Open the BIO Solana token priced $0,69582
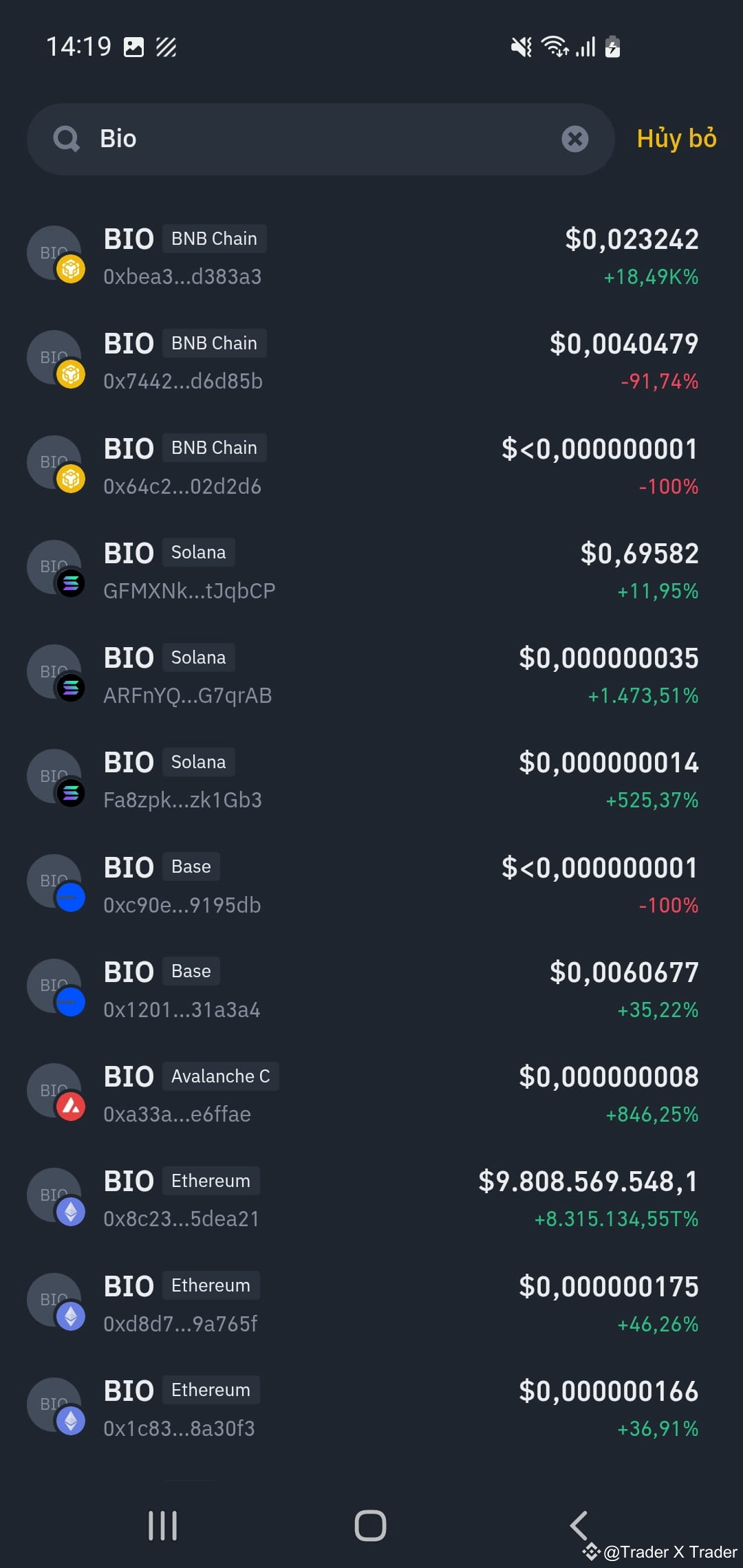743x1568 pixels. [371, 569]
